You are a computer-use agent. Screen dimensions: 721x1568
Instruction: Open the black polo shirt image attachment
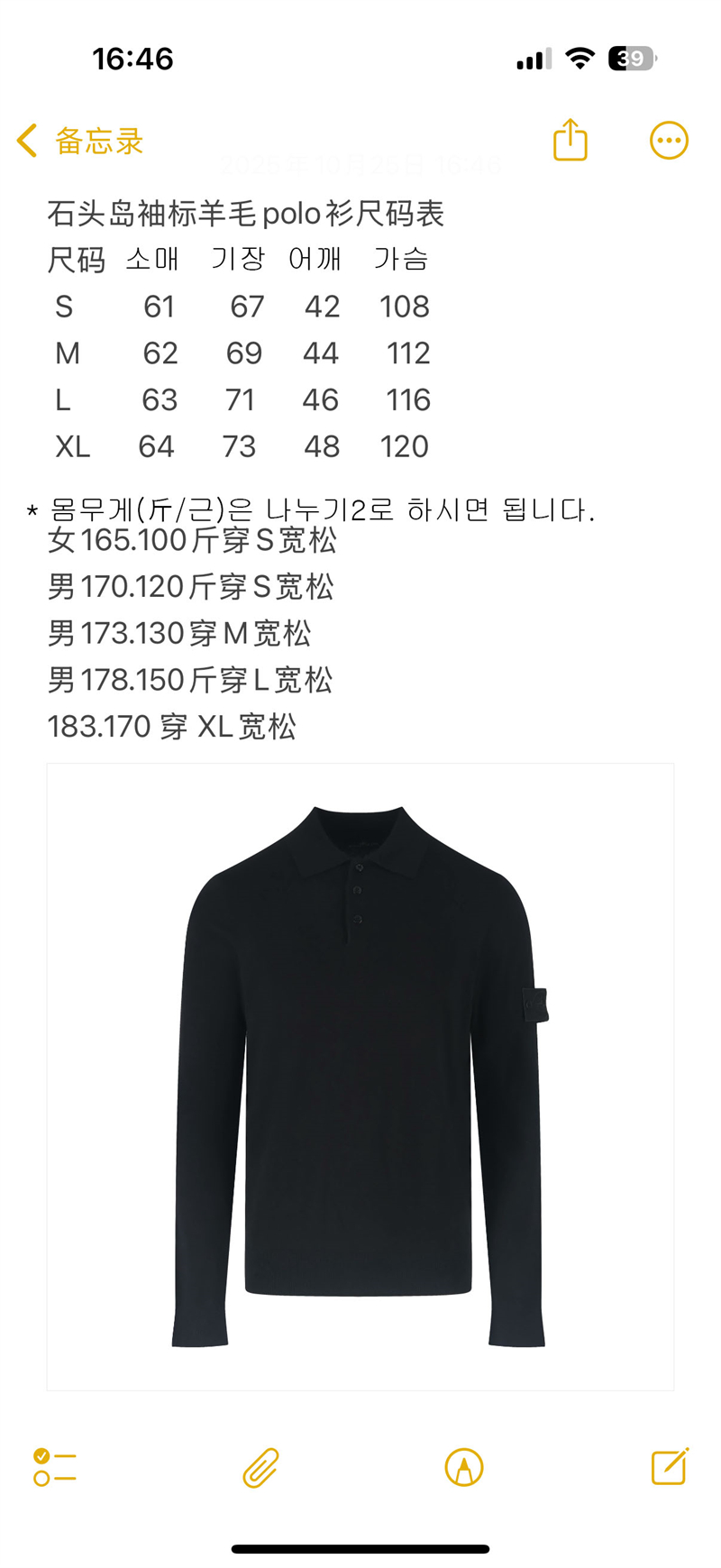pos(360,1076)
